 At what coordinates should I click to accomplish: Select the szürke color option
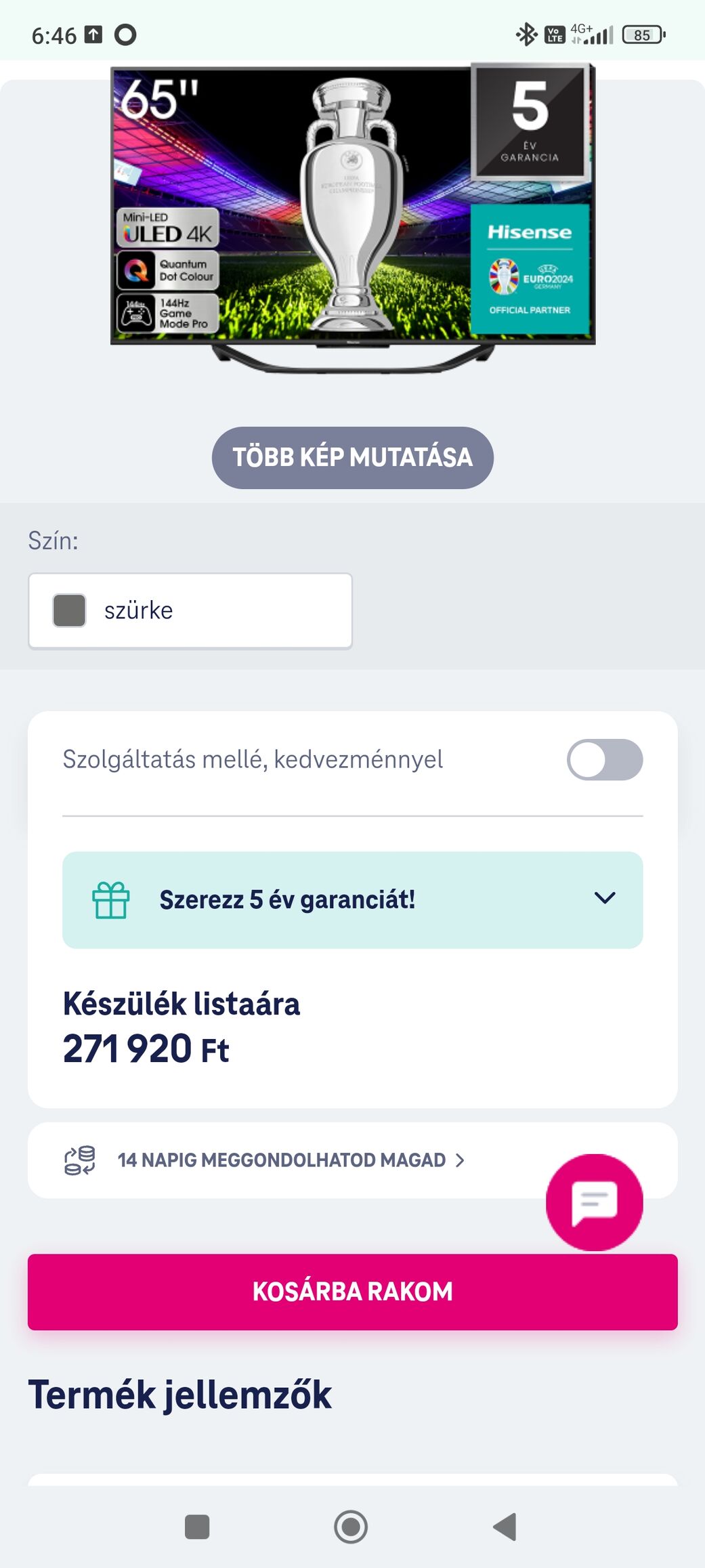coord(190,611)
